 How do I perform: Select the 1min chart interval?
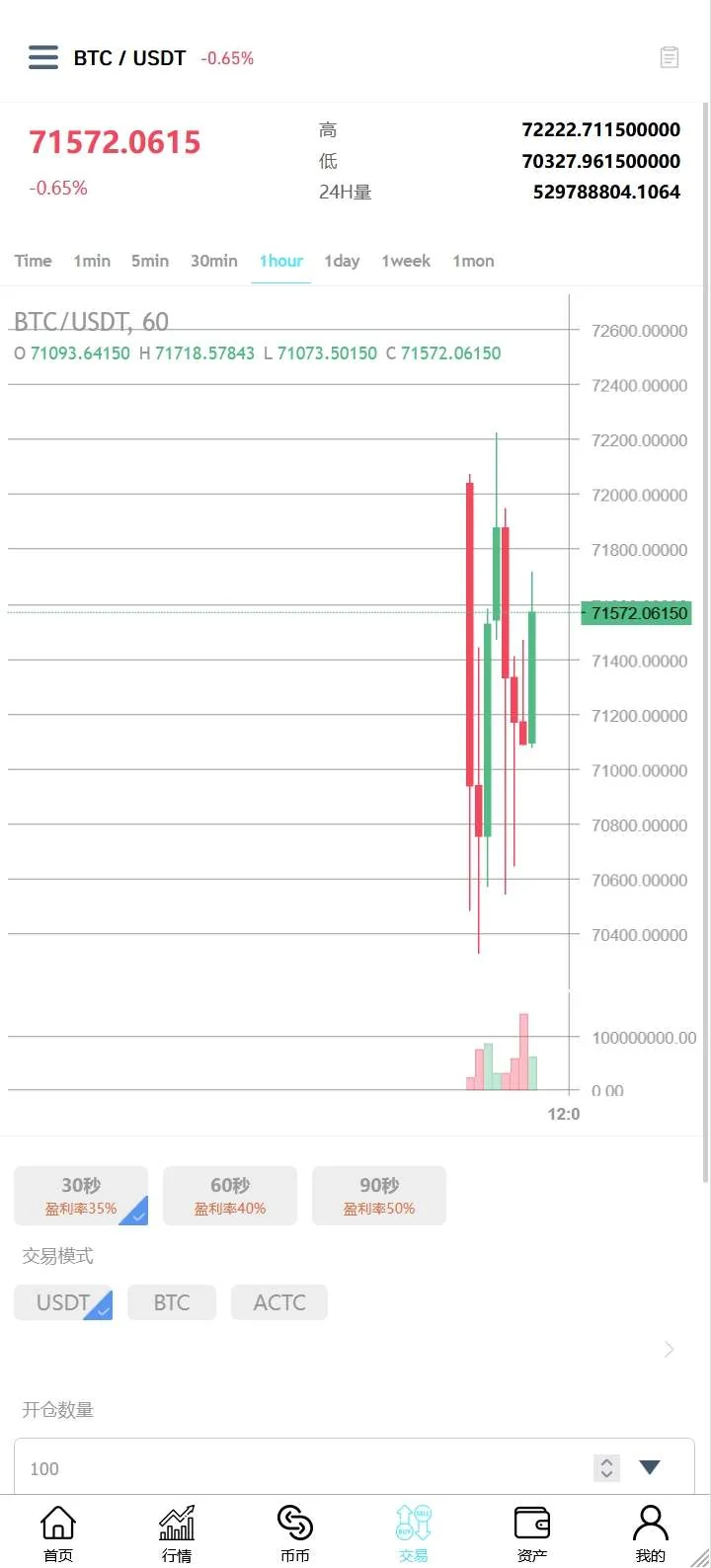pos(92,261)
